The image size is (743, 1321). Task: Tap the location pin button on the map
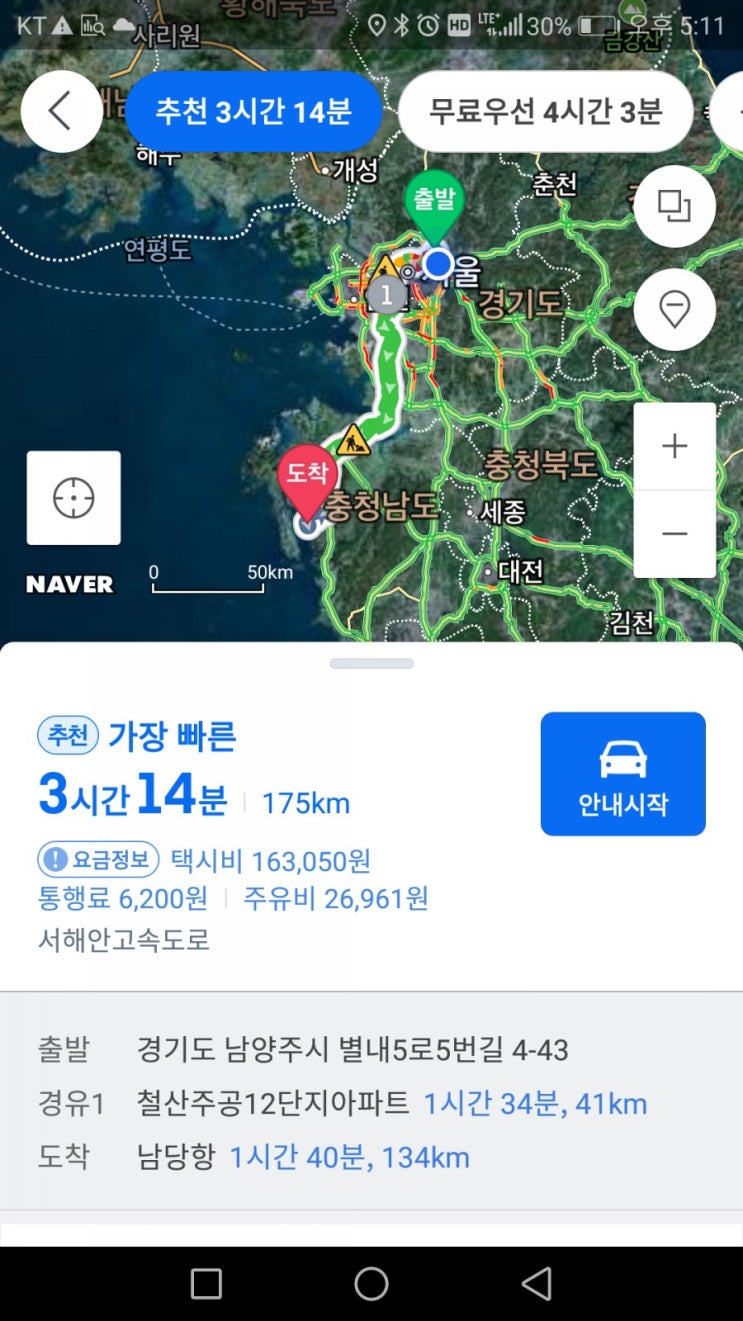674,310
